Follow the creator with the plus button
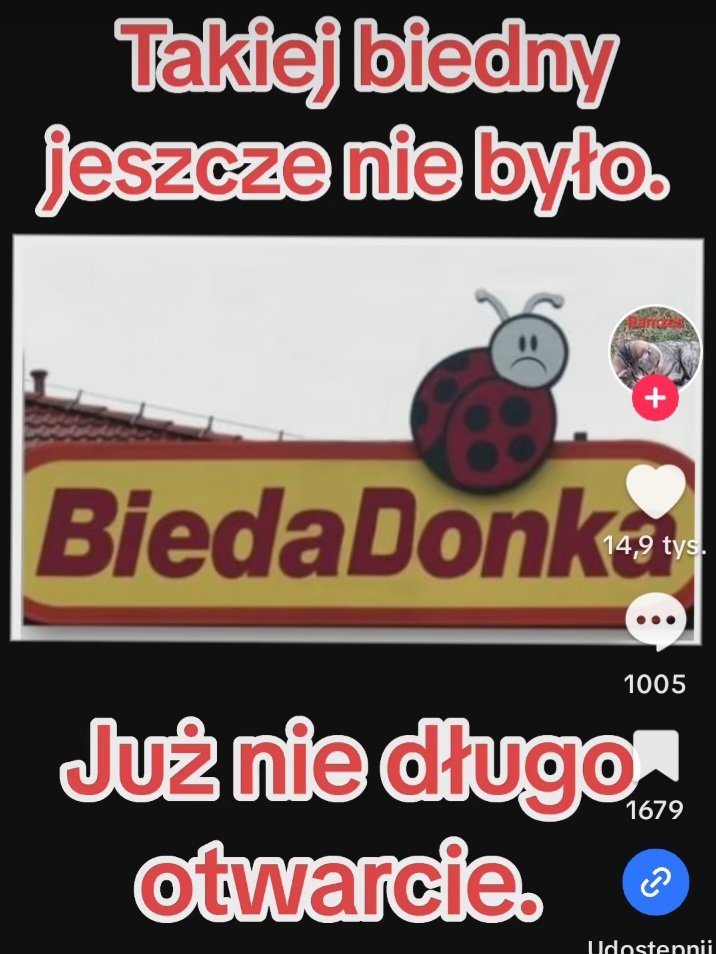Viewport: 716px width, 954px height. tap(655, 399)
